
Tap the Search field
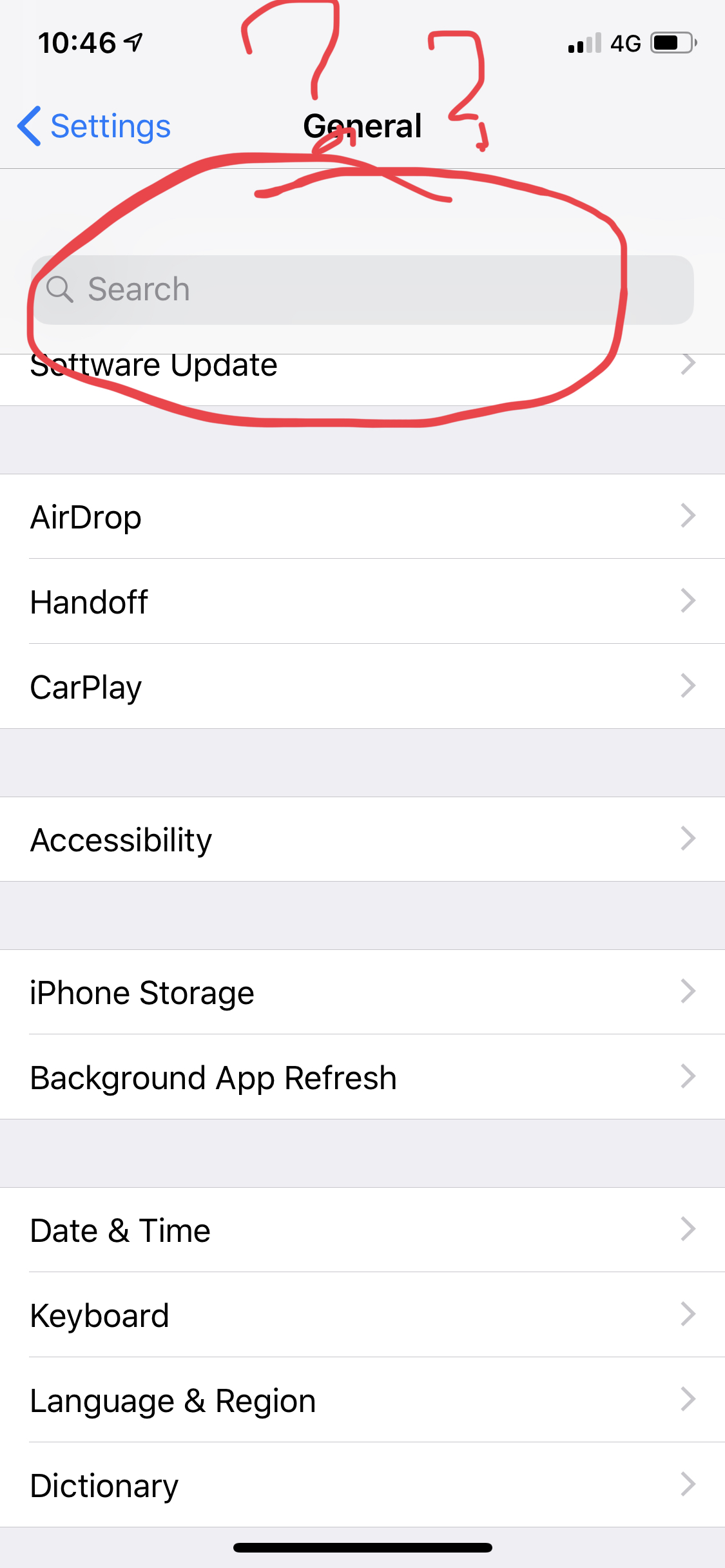(x=362, y=290)
